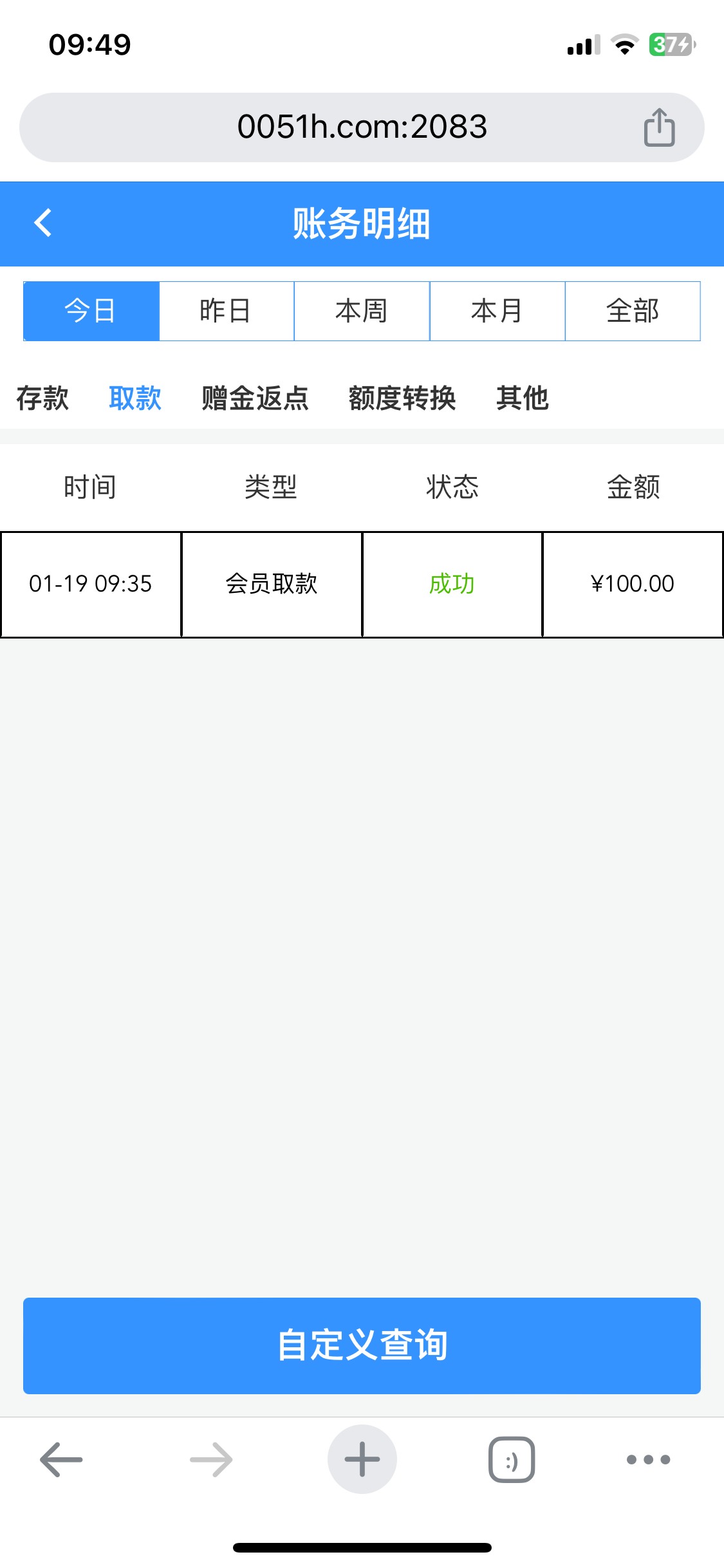Switch to the 昨日 date filter
This screenshot has height=1568, width=724.
227,311
